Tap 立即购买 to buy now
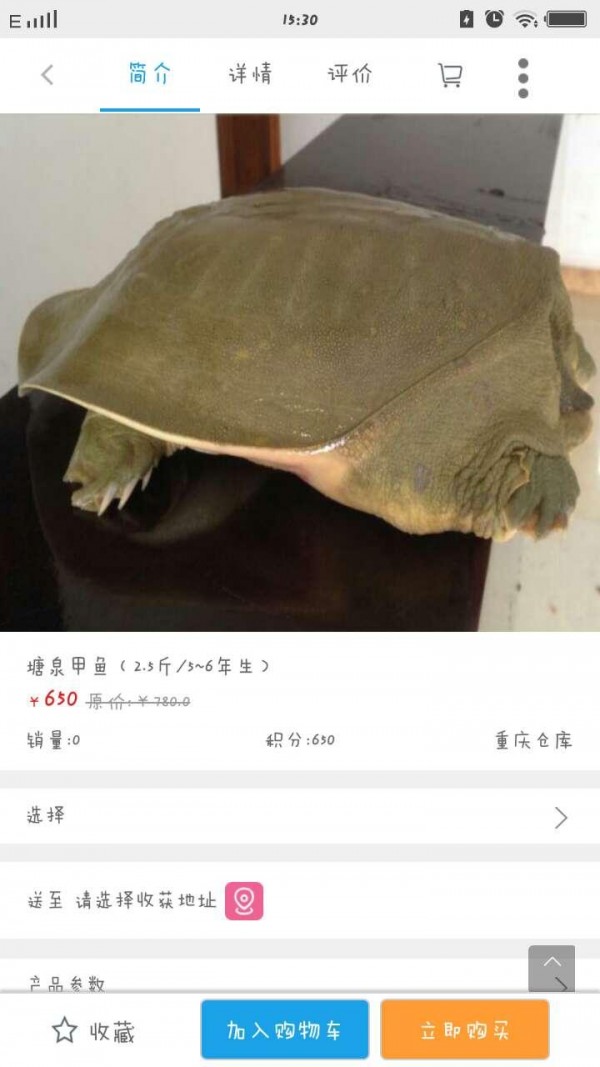The width and height of the screenshot is (600, 1067). pyautogui.click(x=465, y=1030)
